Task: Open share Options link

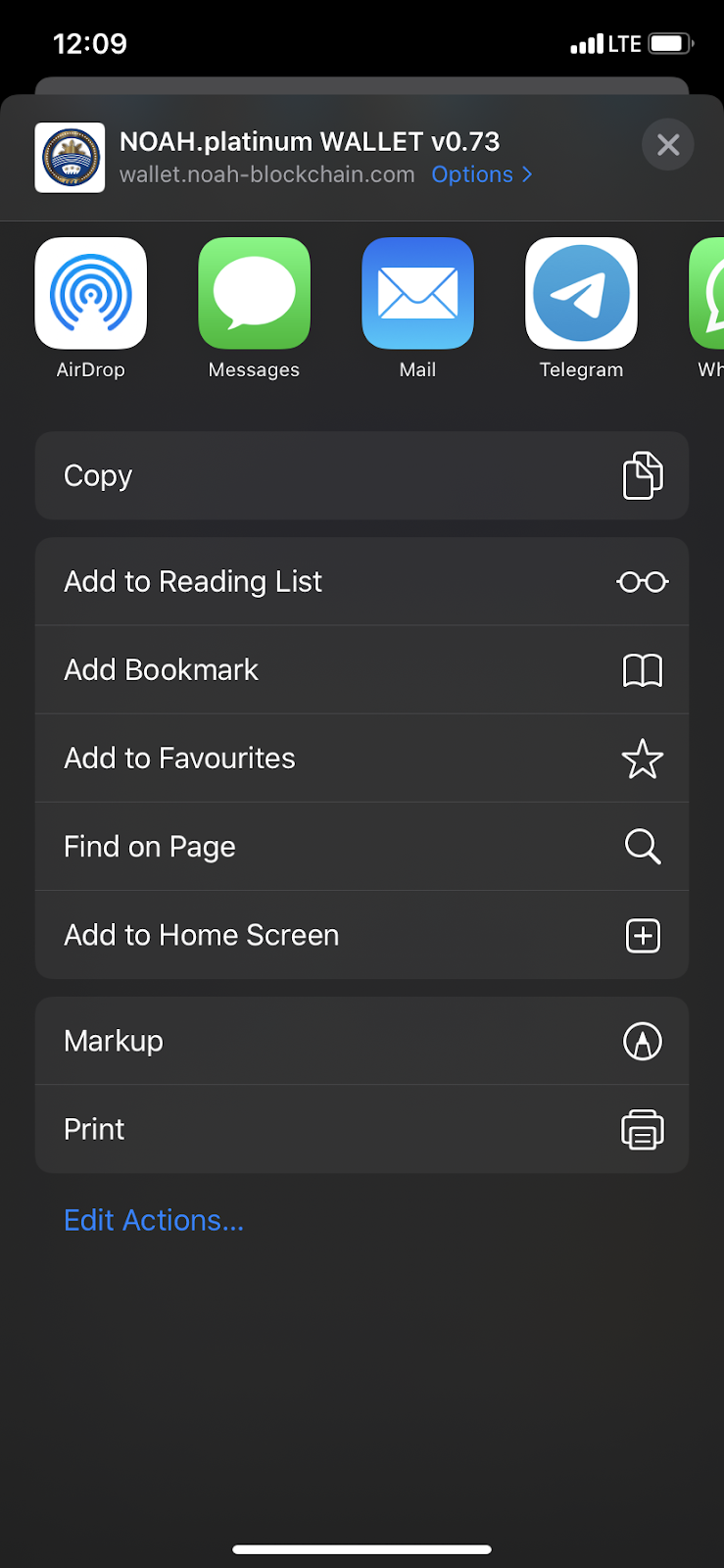Action: 481,174
